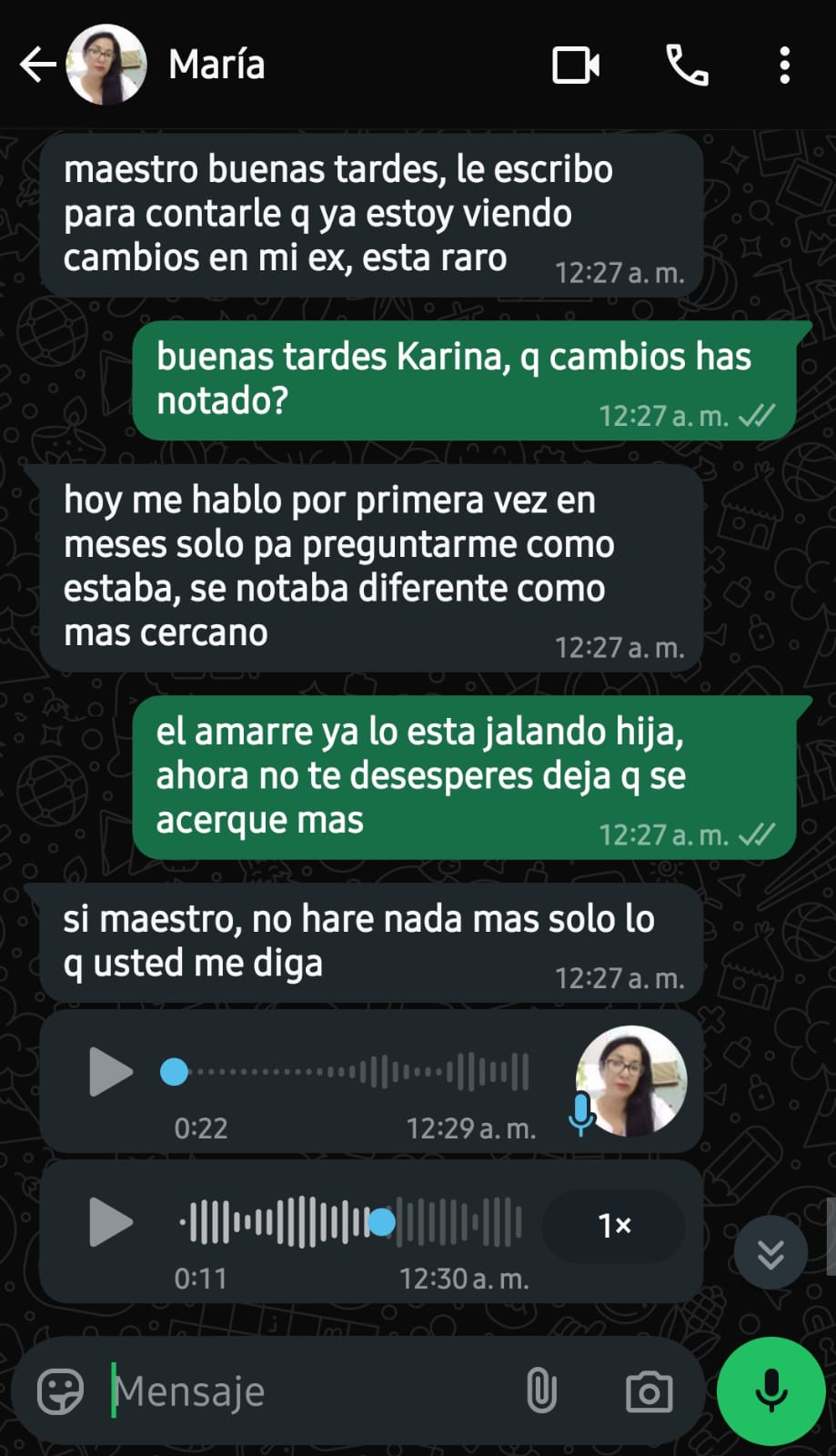The image size is (836, 1456).
Task: Play the 0:22 voice message
Action: click(111, 1072)
